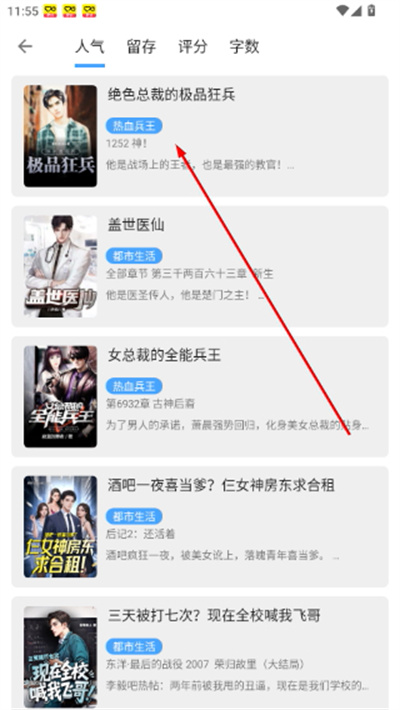Select the 人气 tab
The width and height of the screenshot is (400, 710).
pos(90,46)
